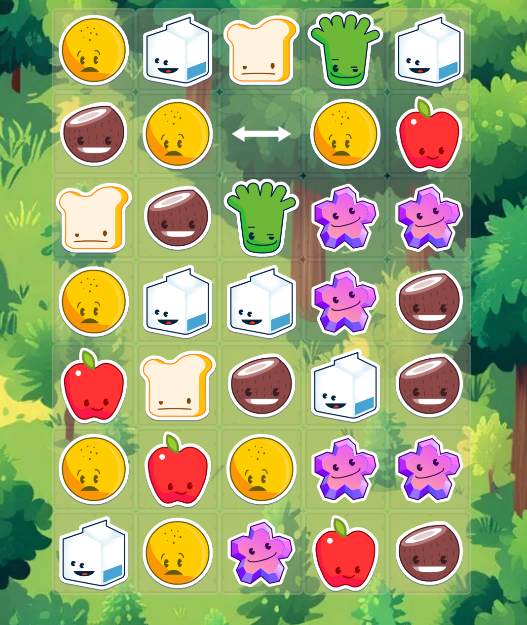Select the purple gem between orange and apple
527x625 pixels.
(261, 553)
